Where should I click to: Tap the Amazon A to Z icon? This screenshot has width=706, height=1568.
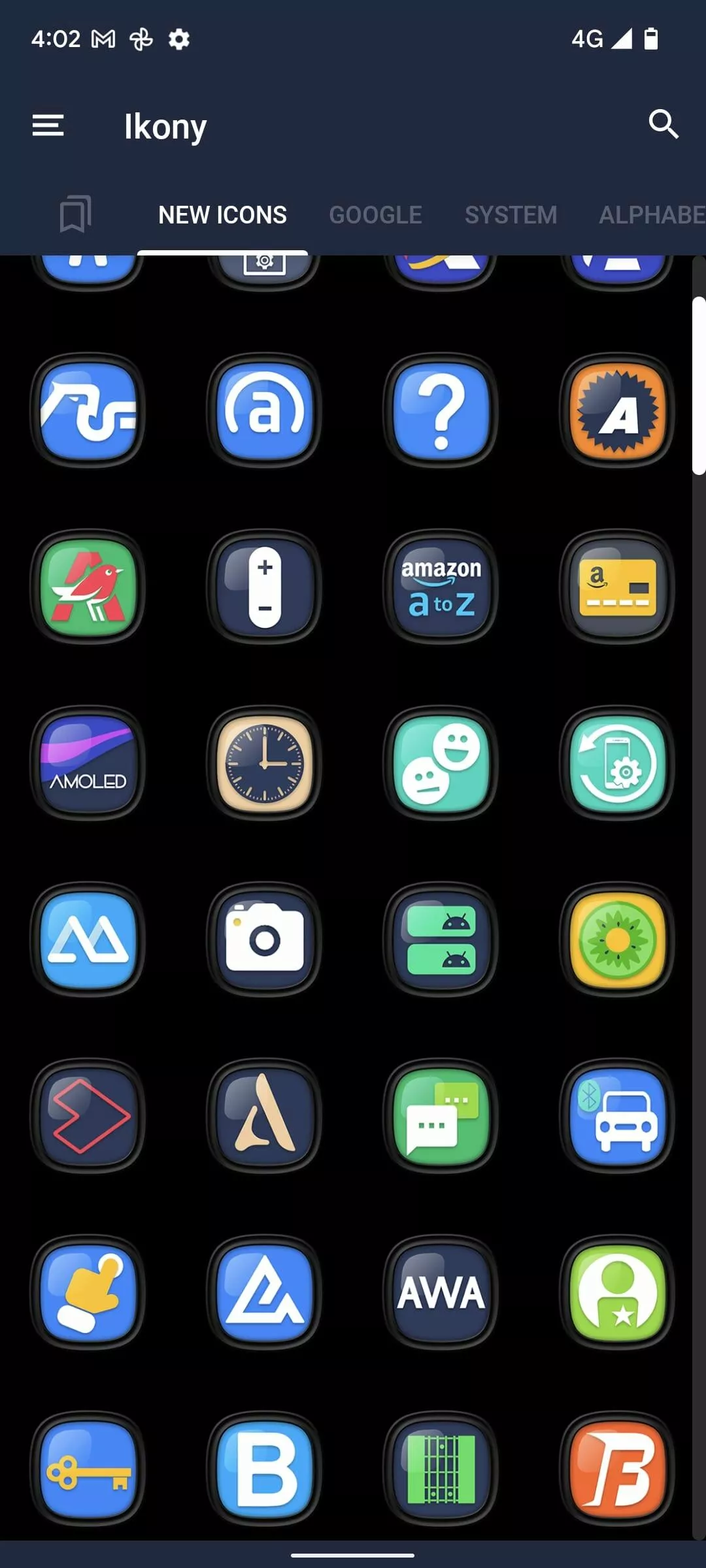click(x=441, y=587)
